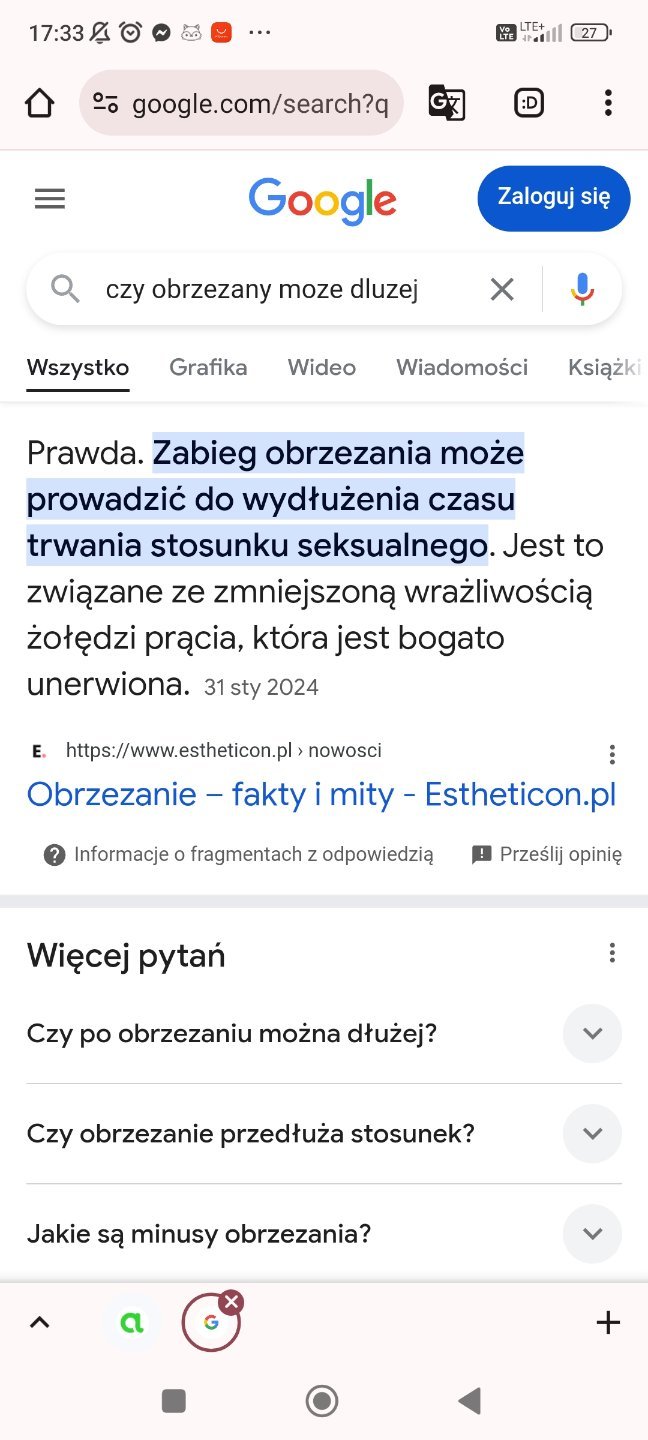Clear the search query text
Screen dimensions: 648x1440
pos(502,290)
